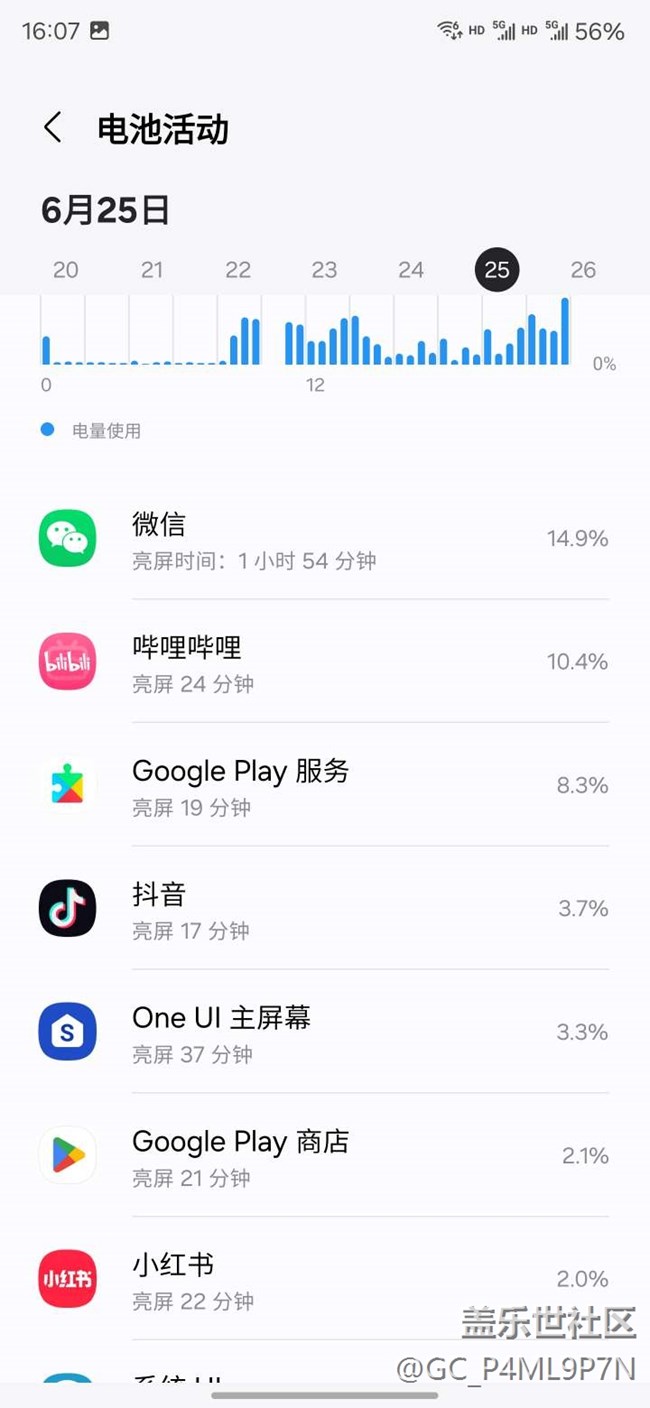Open 哔哩哔哩 battery usage details
The height and width of the screenshot is (1408, 650).
point(324,662)
